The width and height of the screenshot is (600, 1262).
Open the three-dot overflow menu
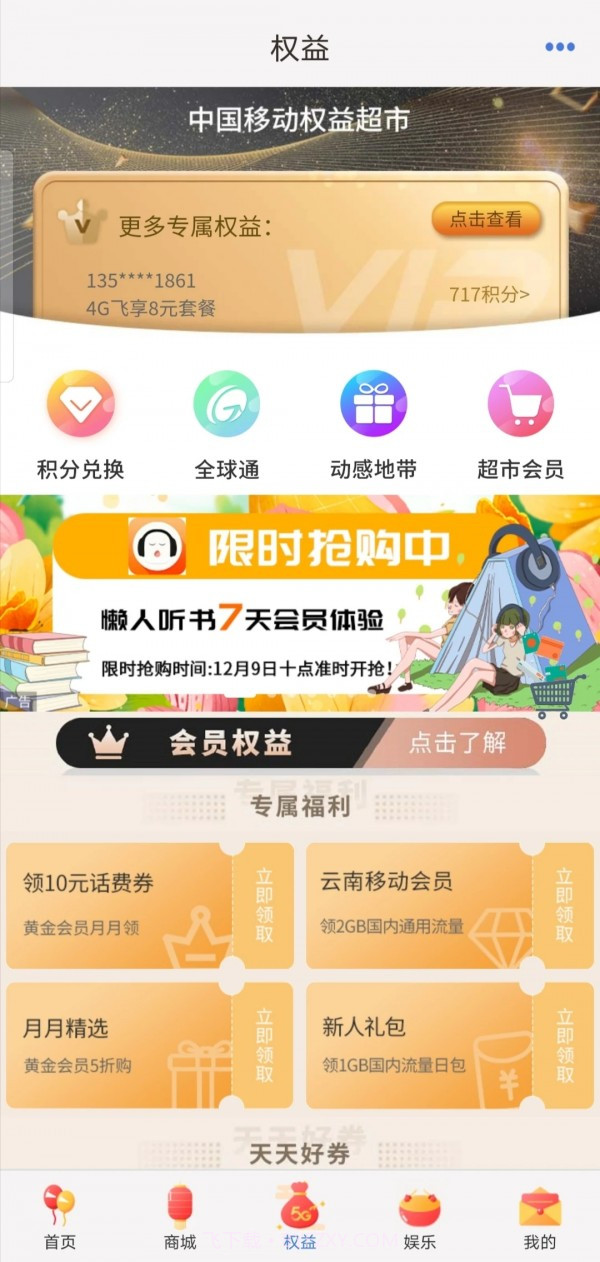559,47
